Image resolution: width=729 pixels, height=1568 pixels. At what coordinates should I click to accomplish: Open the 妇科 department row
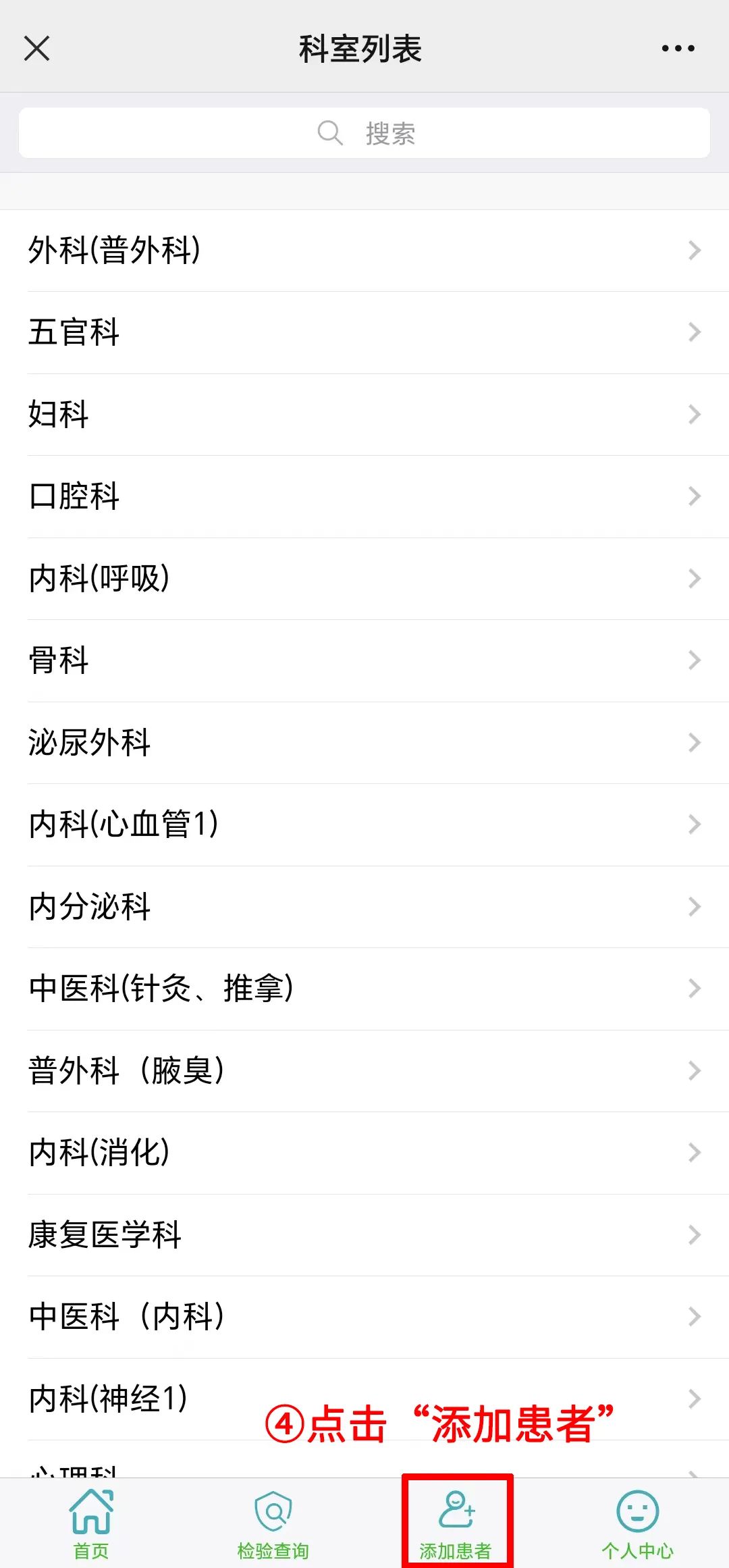tap(364, 414)
